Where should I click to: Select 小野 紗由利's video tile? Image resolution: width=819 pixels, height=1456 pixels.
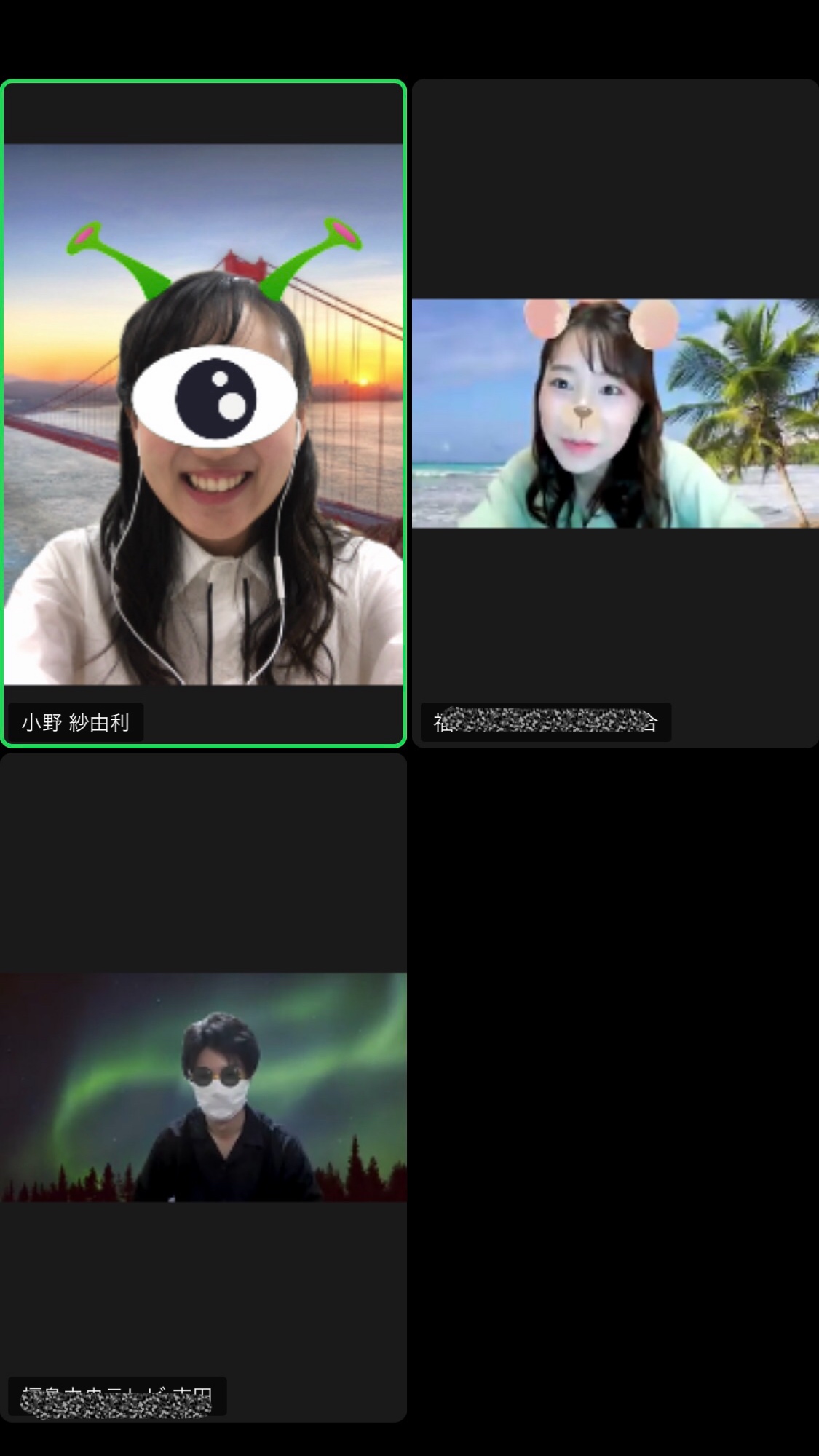click(x=203, y=414)
